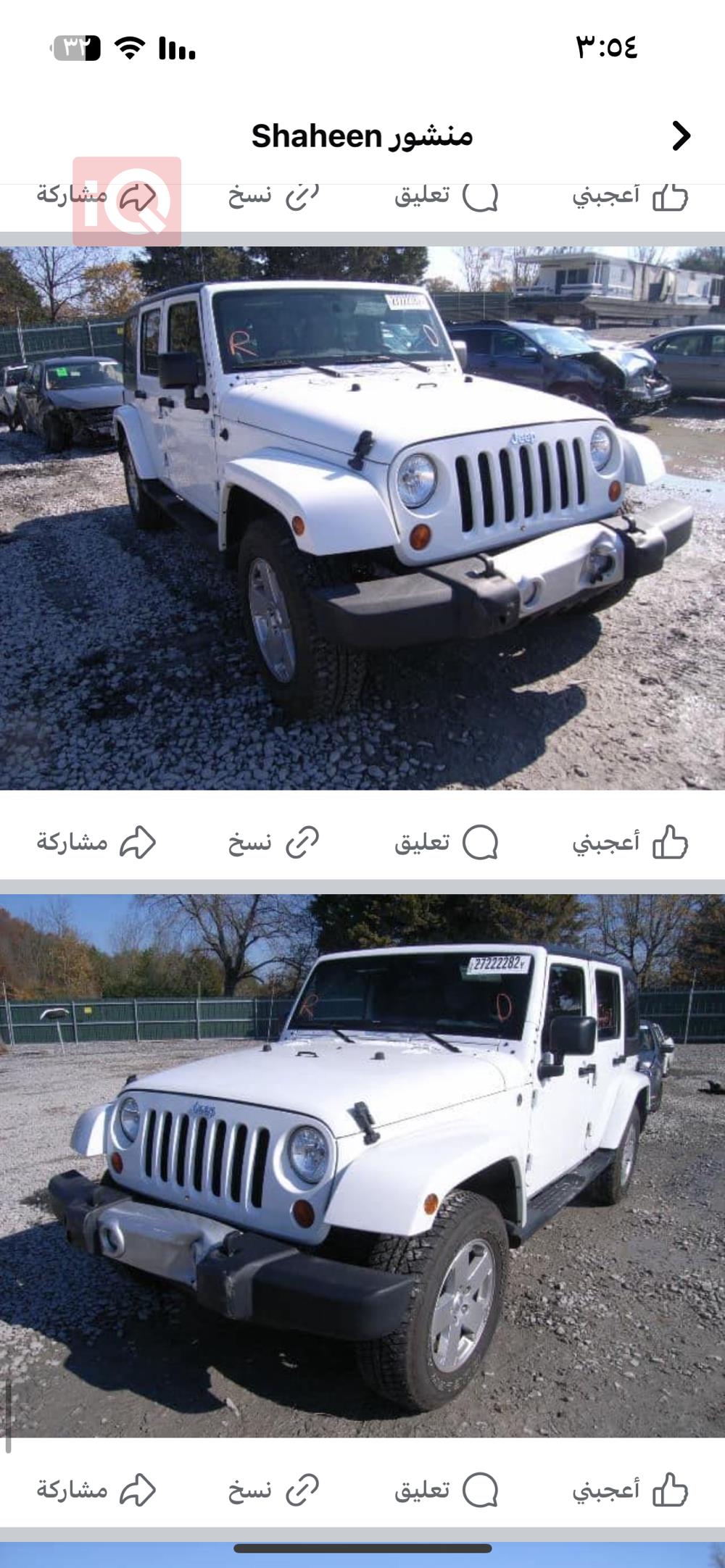This screenshot has width=725, height=1568.
Task: Tap أعجبني in the row above the first photo
Action: (629, 197)
